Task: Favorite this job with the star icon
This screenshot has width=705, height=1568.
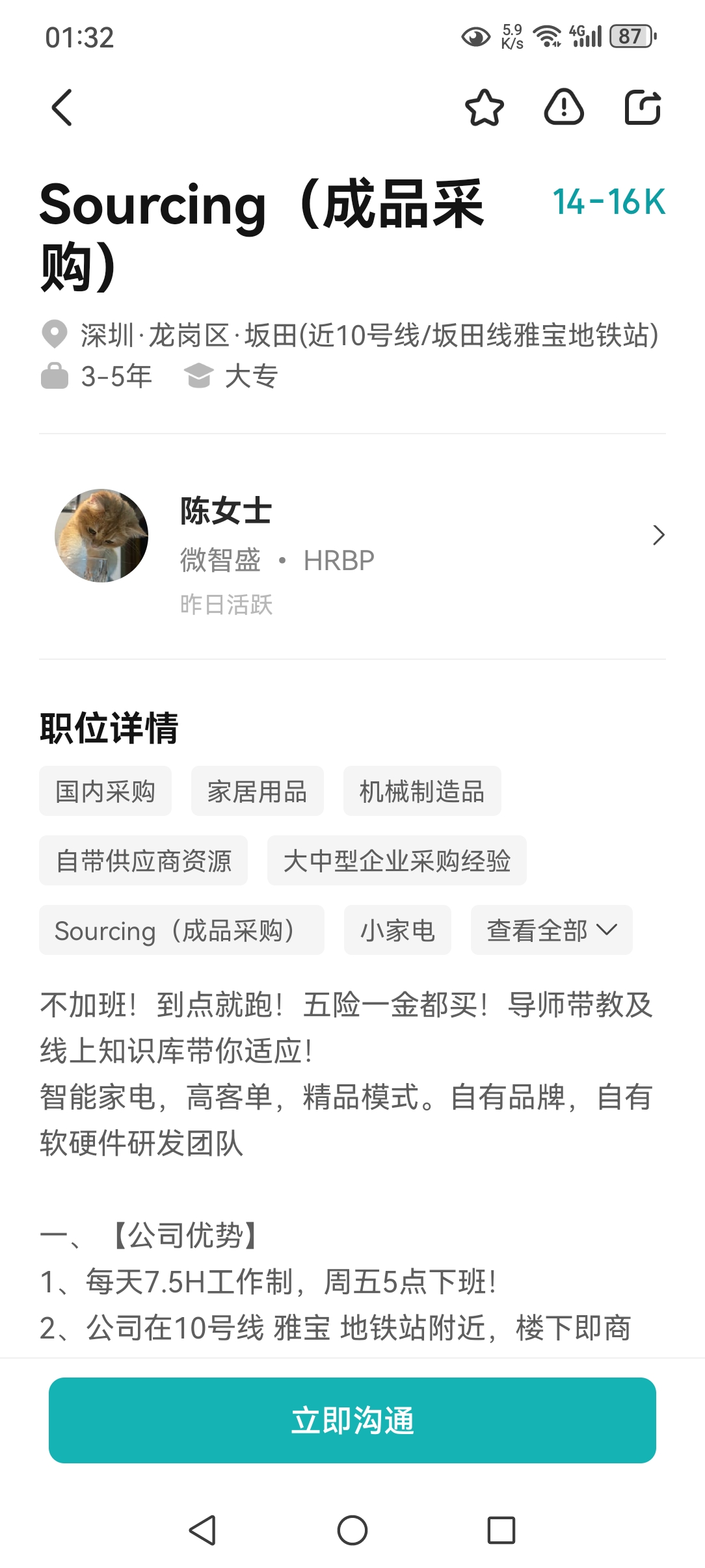Action: click(x=485, y=107)
